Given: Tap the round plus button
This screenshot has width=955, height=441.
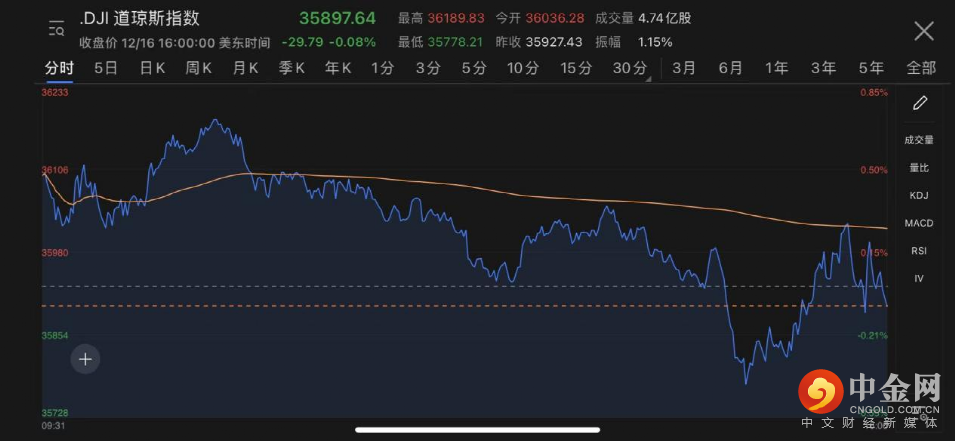Looking at the screenshot, I should 86,358.
